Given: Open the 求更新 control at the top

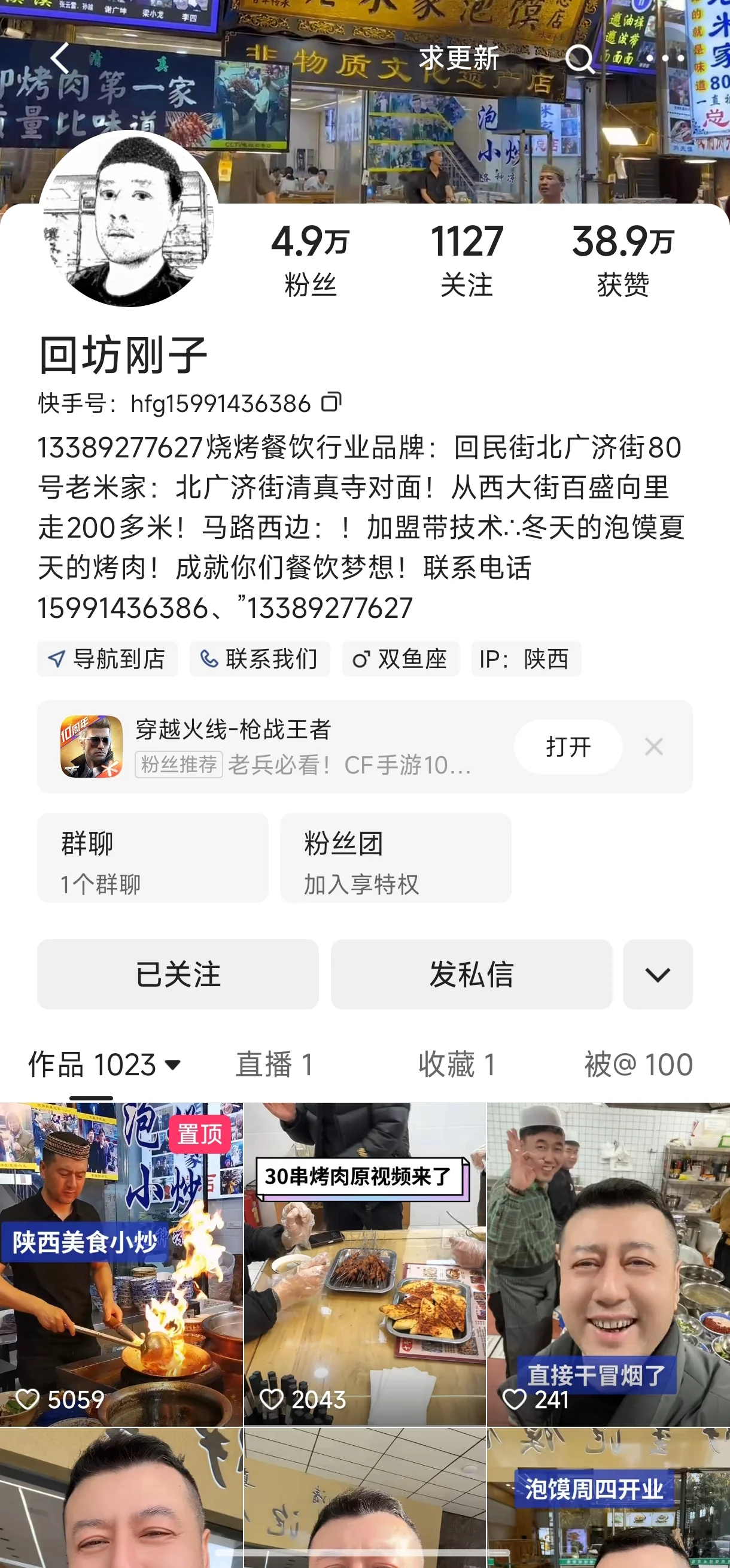Looking at the screenshot, I should [458, 59].
